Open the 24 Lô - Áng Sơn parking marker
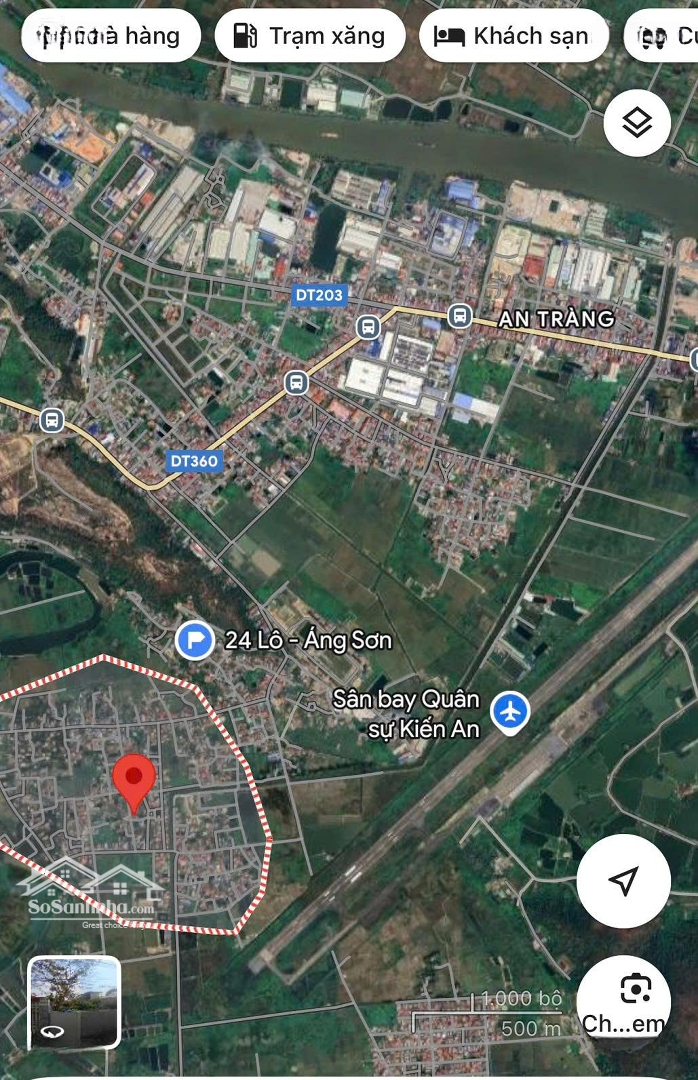 (195, 640)
